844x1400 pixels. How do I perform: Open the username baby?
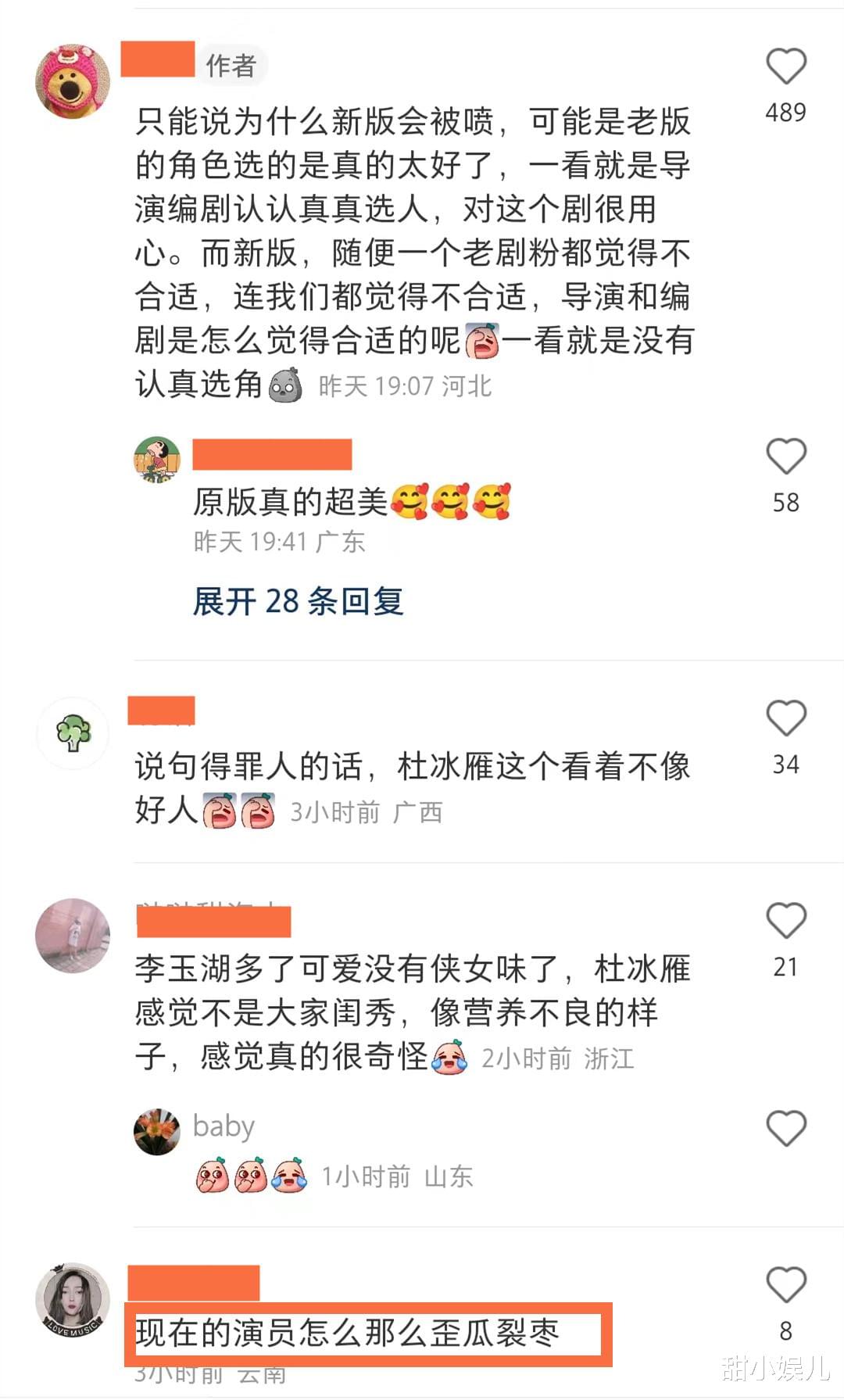[224, 1126]
